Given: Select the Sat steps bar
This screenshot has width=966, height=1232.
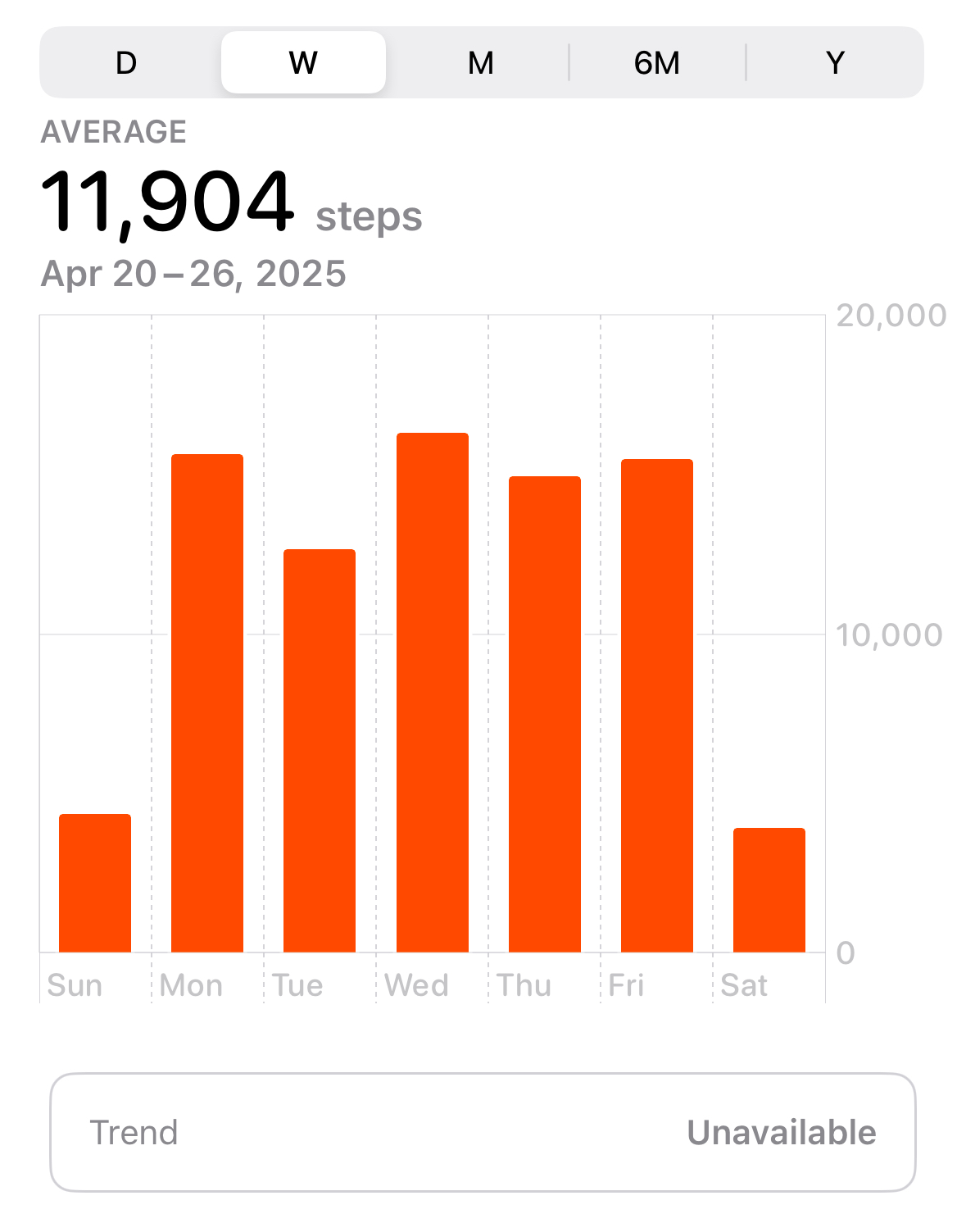Looking at the screenshot, I should coord(769,890).
